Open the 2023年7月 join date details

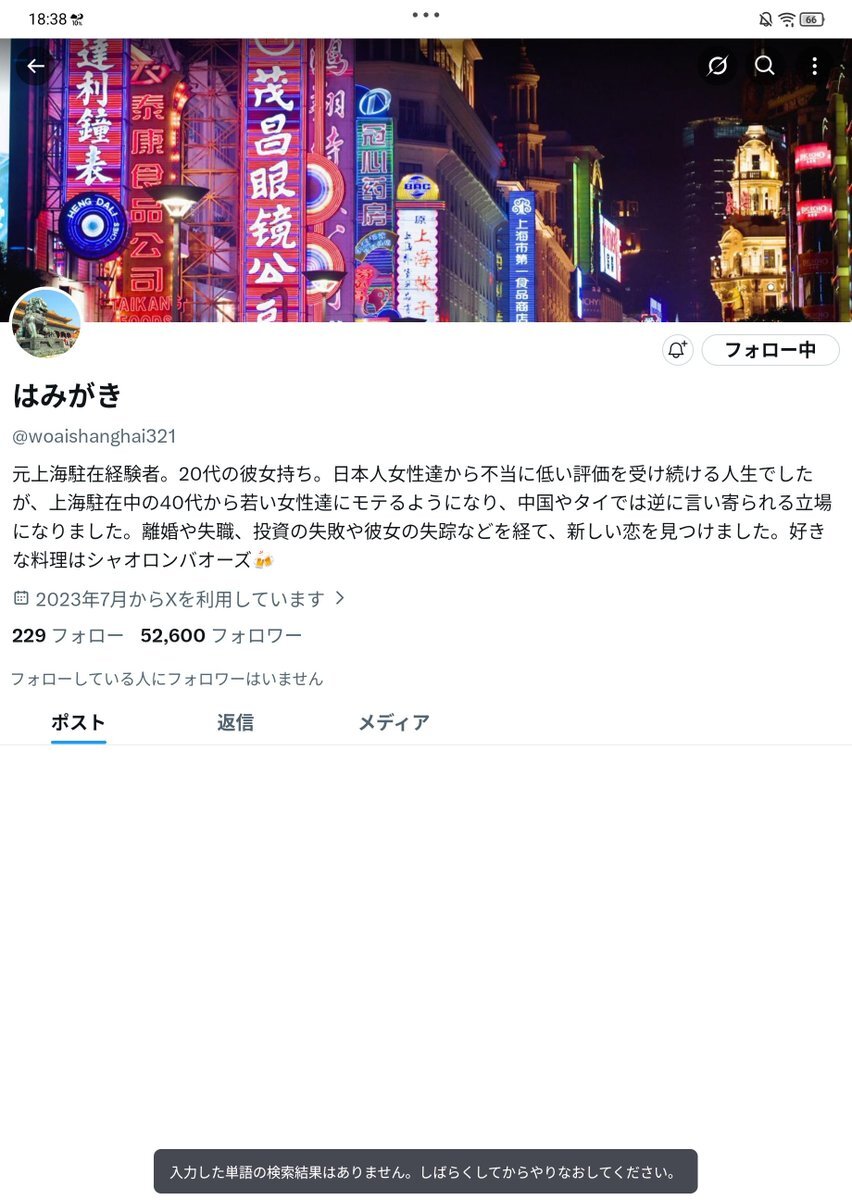click(180, 599)
